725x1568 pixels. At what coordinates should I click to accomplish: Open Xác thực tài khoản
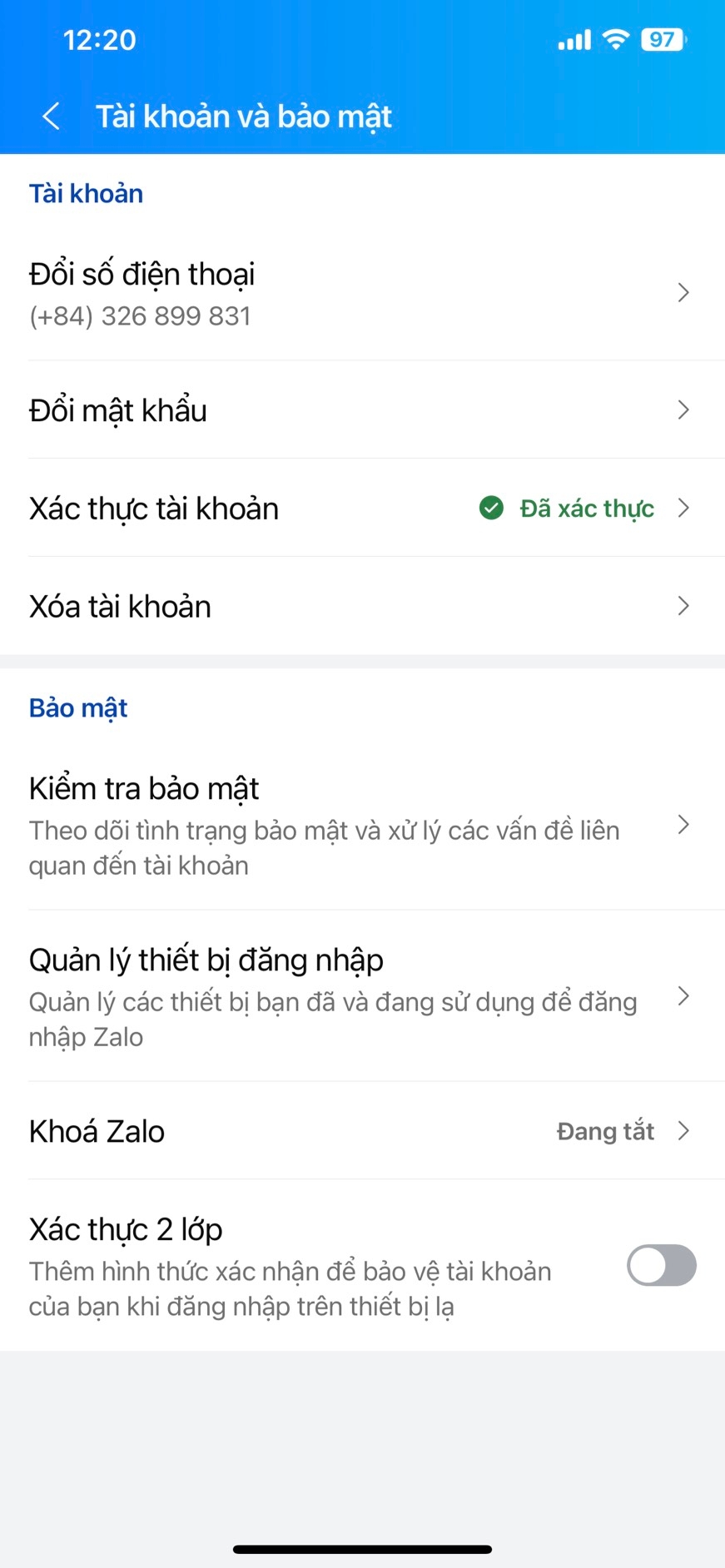[x=362, y=508]
